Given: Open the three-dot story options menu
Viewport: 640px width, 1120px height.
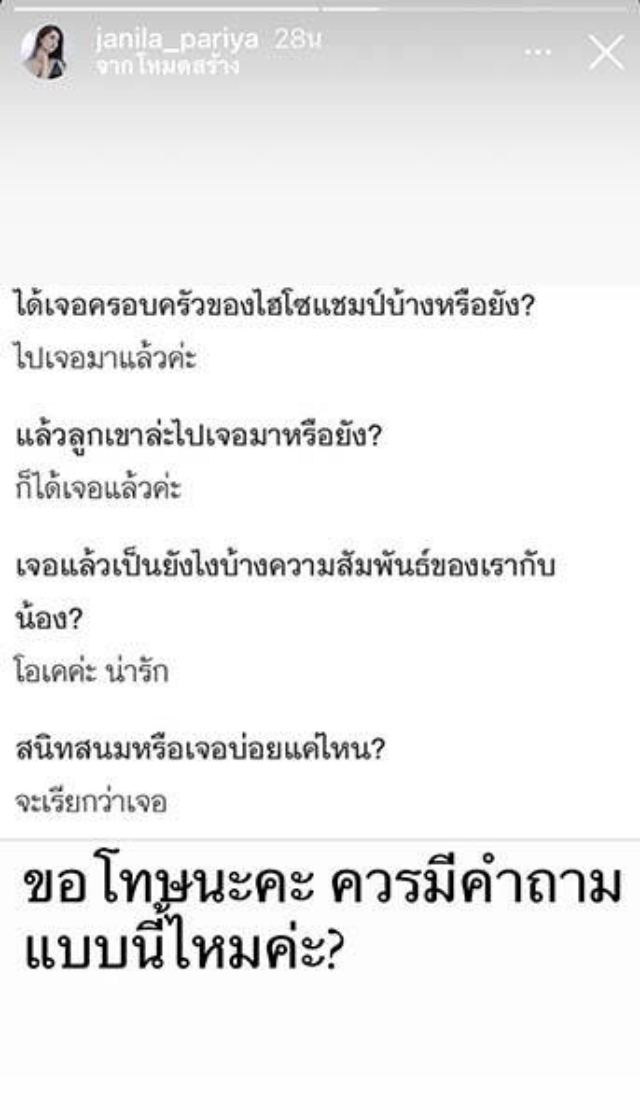Looking at the screenshot, I should (x=537, y=53).
